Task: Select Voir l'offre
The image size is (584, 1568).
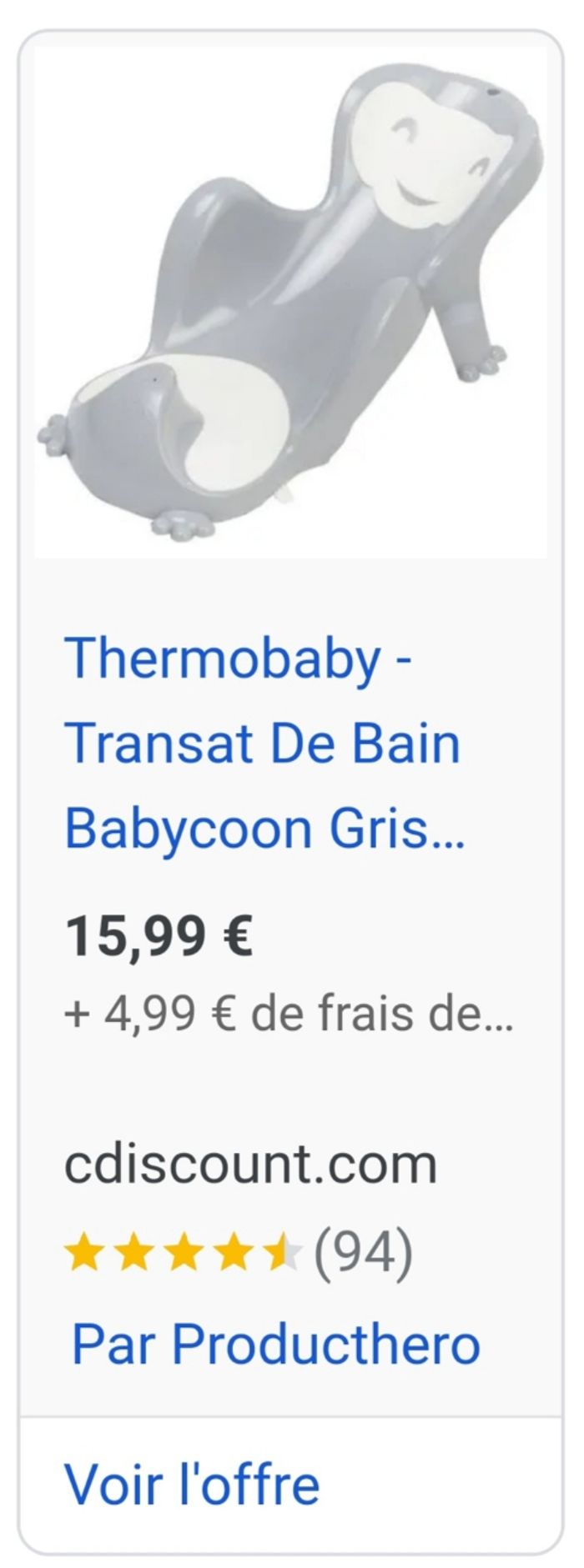Action: [x=192, y=1484]
